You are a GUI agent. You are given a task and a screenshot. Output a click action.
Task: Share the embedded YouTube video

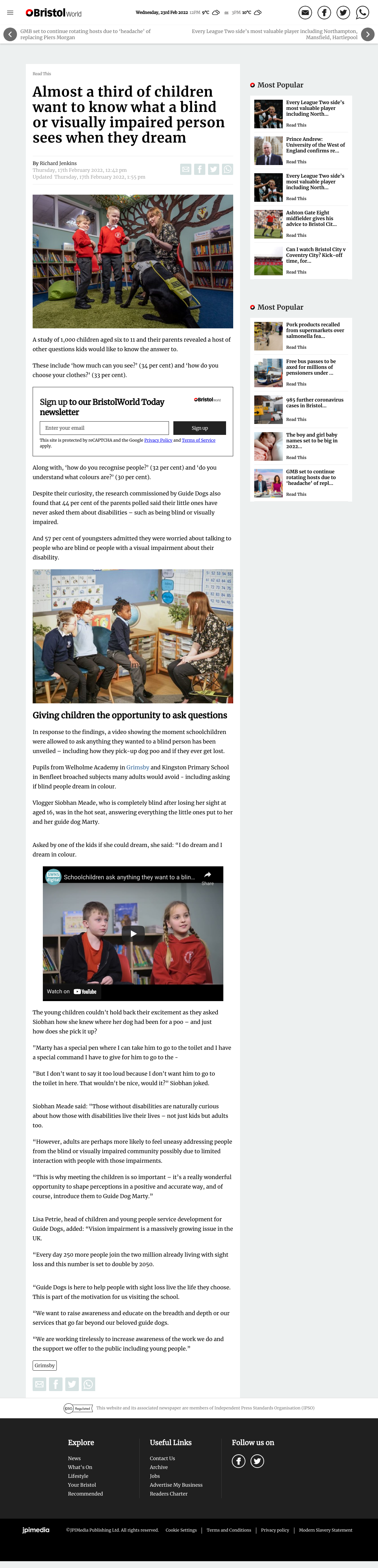coord(207,877)
